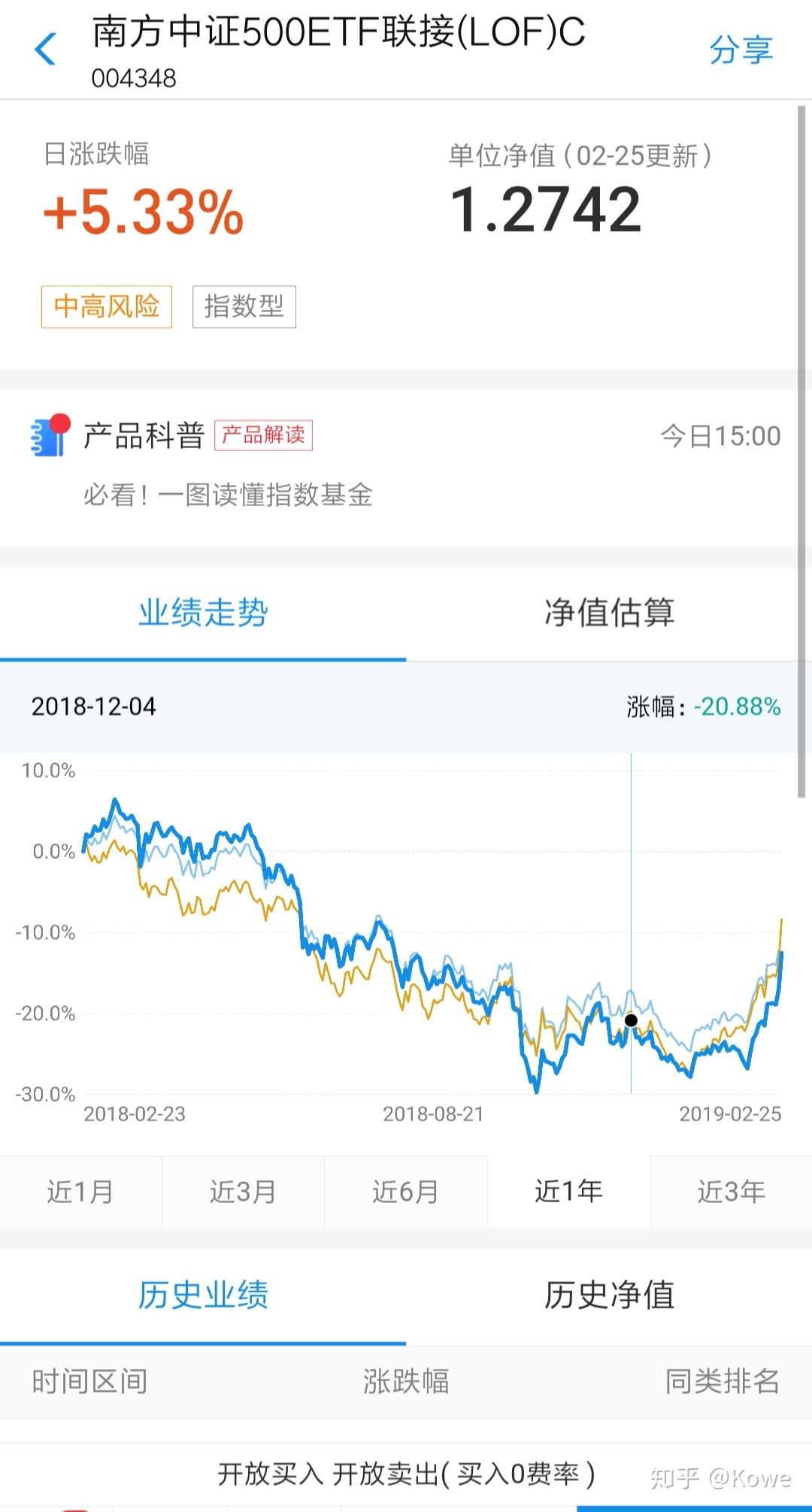Show the 近6月 chart range
Viewport: 812px width, 1512px height.
(406, 1192)
